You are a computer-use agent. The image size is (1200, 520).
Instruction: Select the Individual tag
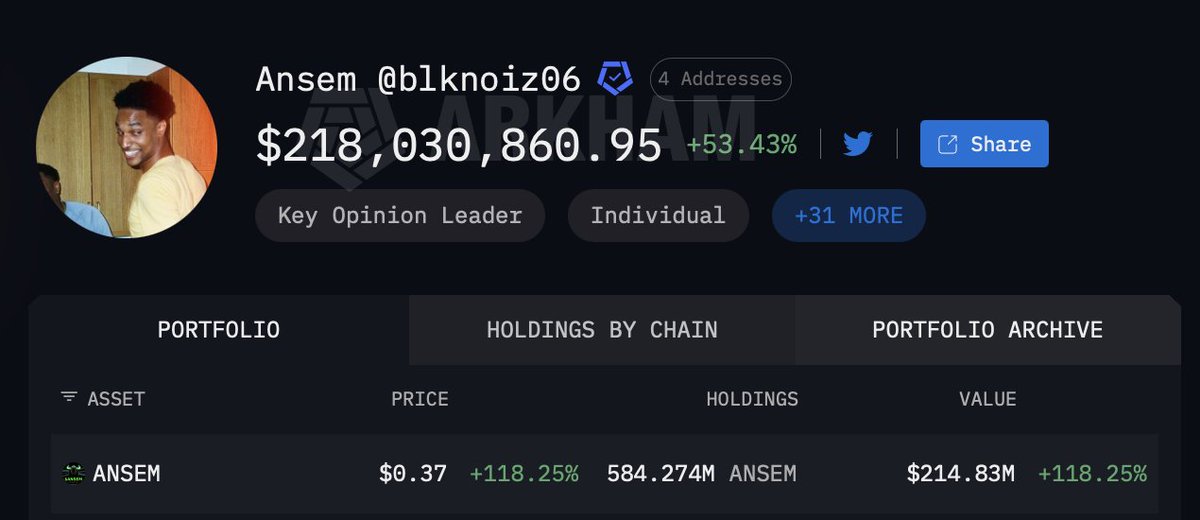tap(658, 216)
